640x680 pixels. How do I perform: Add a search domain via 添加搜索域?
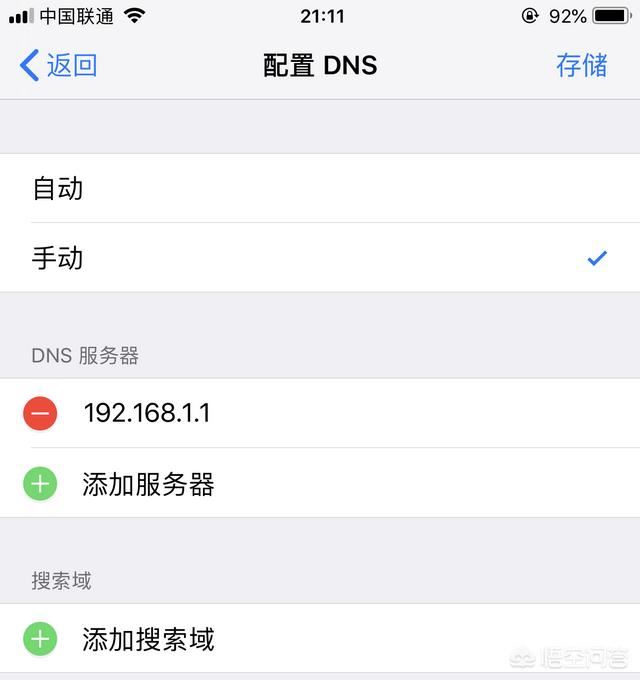(x=148, y=639)
